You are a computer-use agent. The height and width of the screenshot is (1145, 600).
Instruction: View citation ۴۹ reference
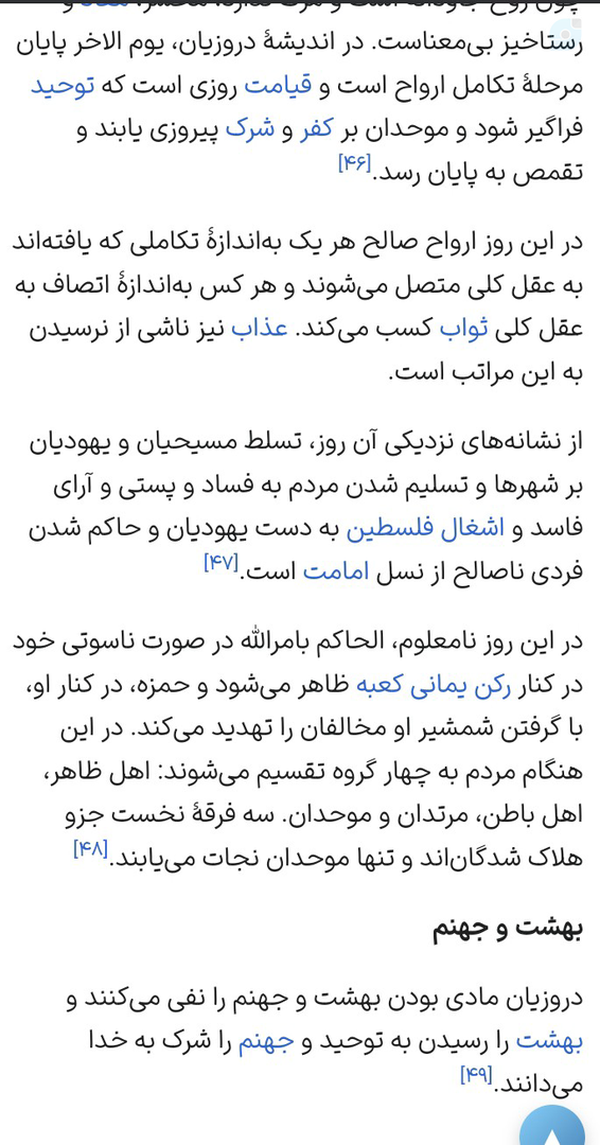click(476, 1075)
